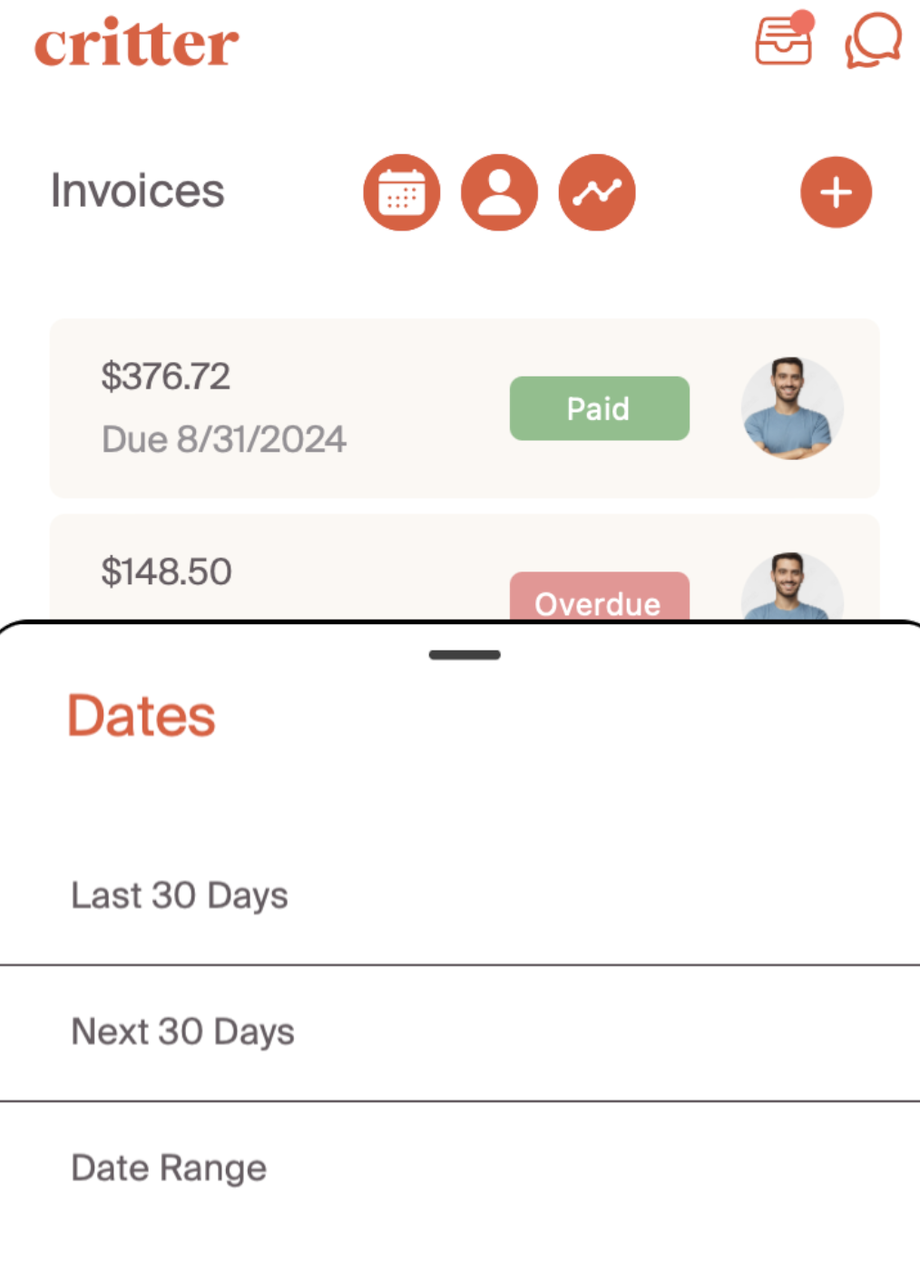The width and height of the screenshot is (920, 1281).
Task: Open the $376.72 paid invoice
Action: (x=300, y=407)
